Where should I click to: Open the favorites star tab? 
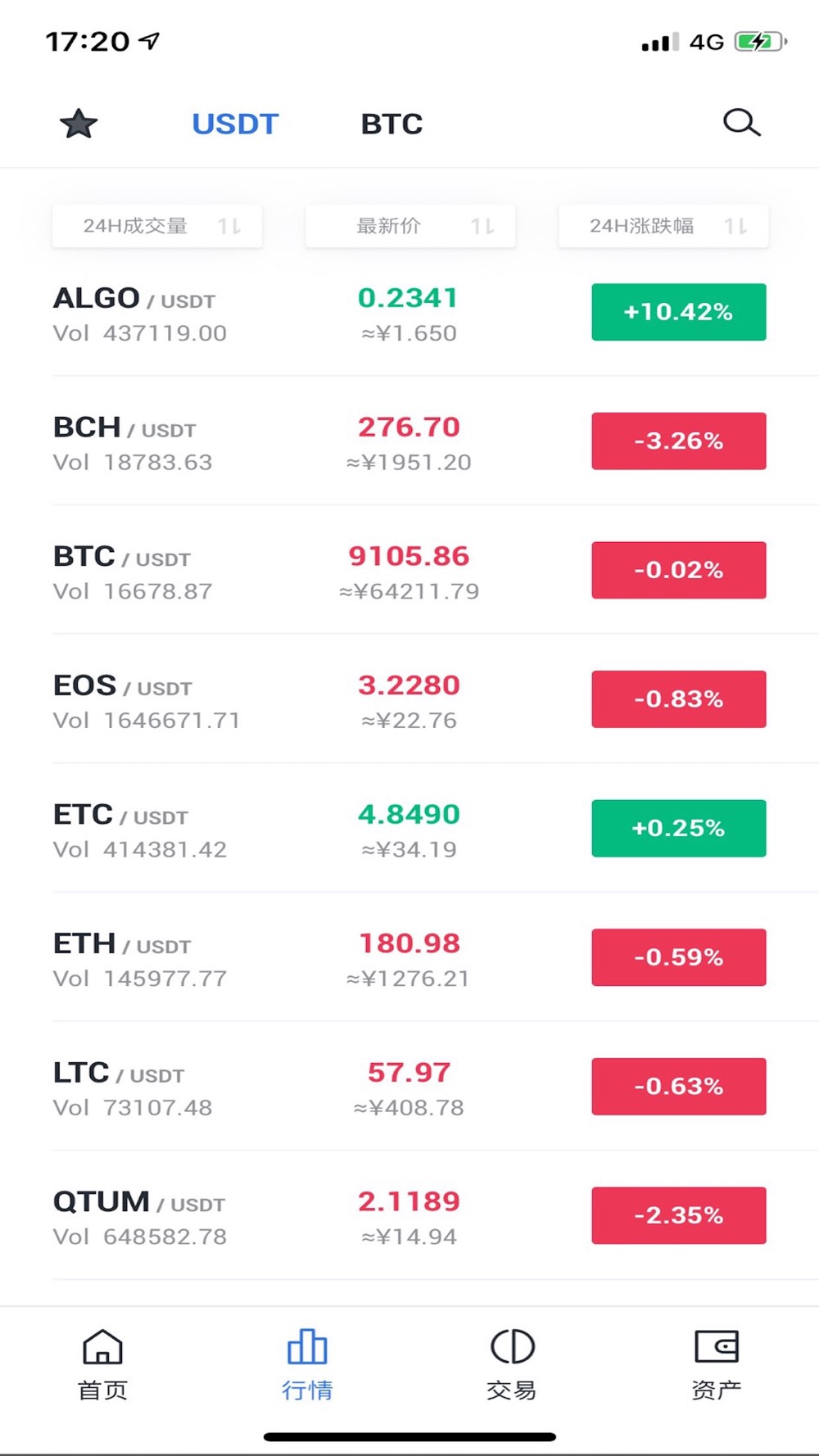[x=79, y=124]
